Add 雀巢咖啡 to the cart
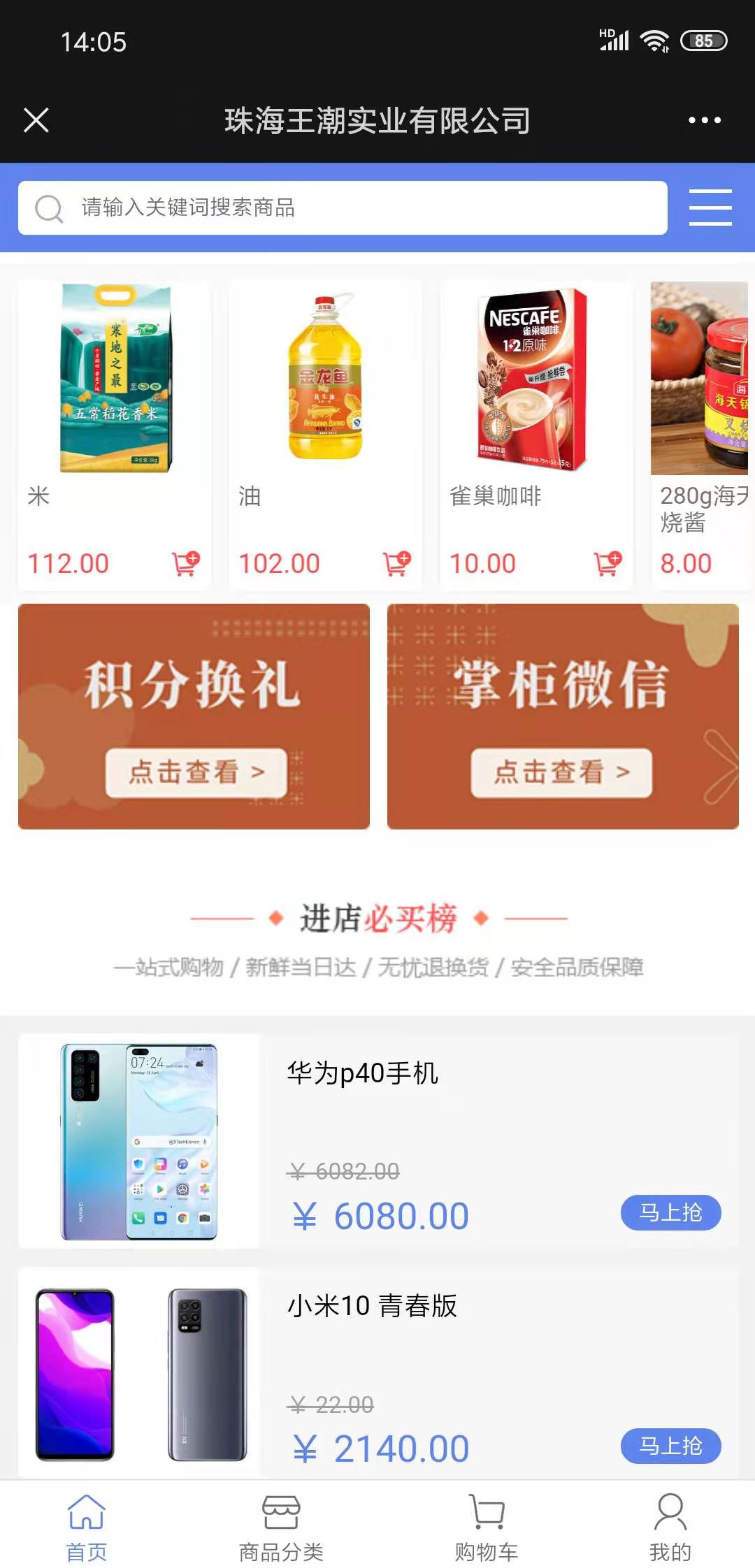Image resolution: width=755 pixels, height=1568 pixels. tap(607, 562)
